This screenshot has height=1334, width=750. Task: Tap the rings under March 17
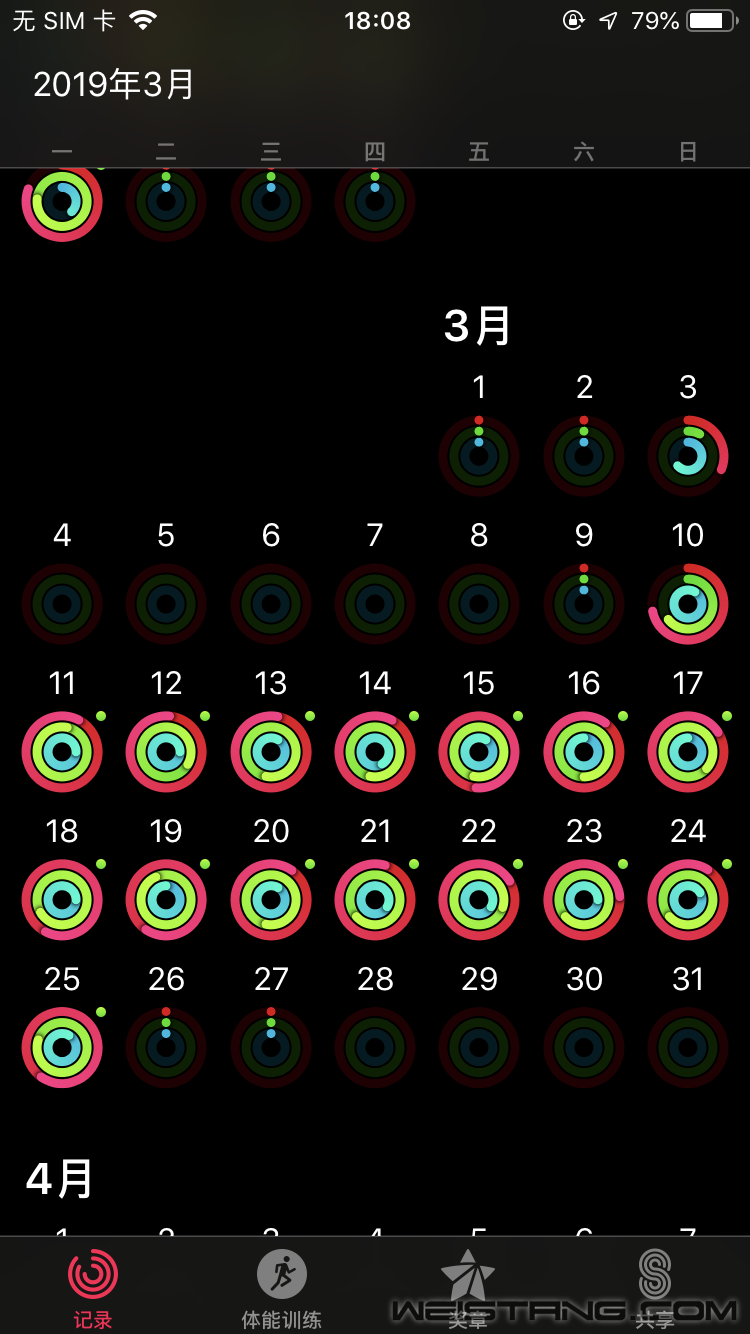click(x=687, y=751)
